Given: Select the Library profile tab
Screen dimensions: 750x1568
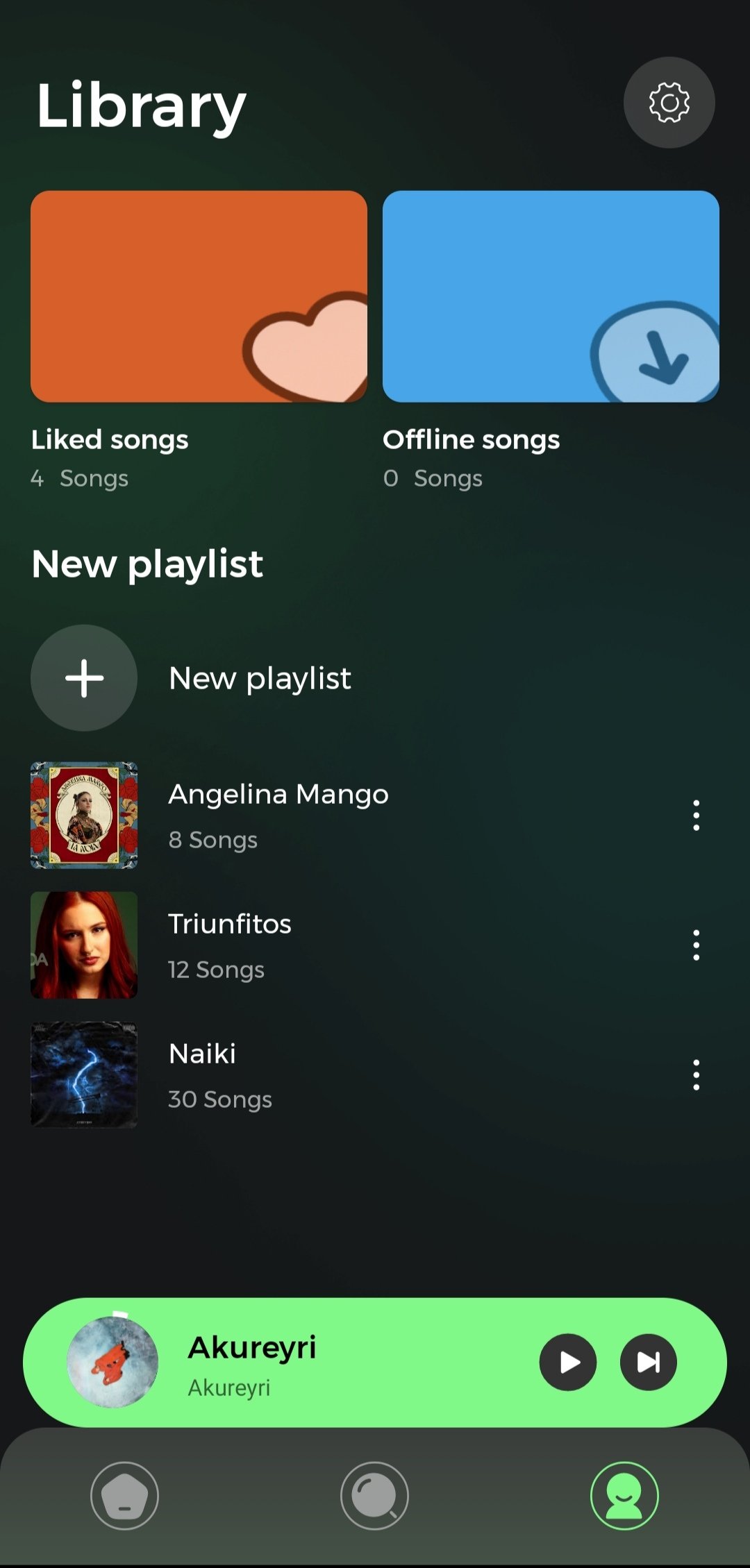Looking at the screenshot, I should [x=624, y=1495].
